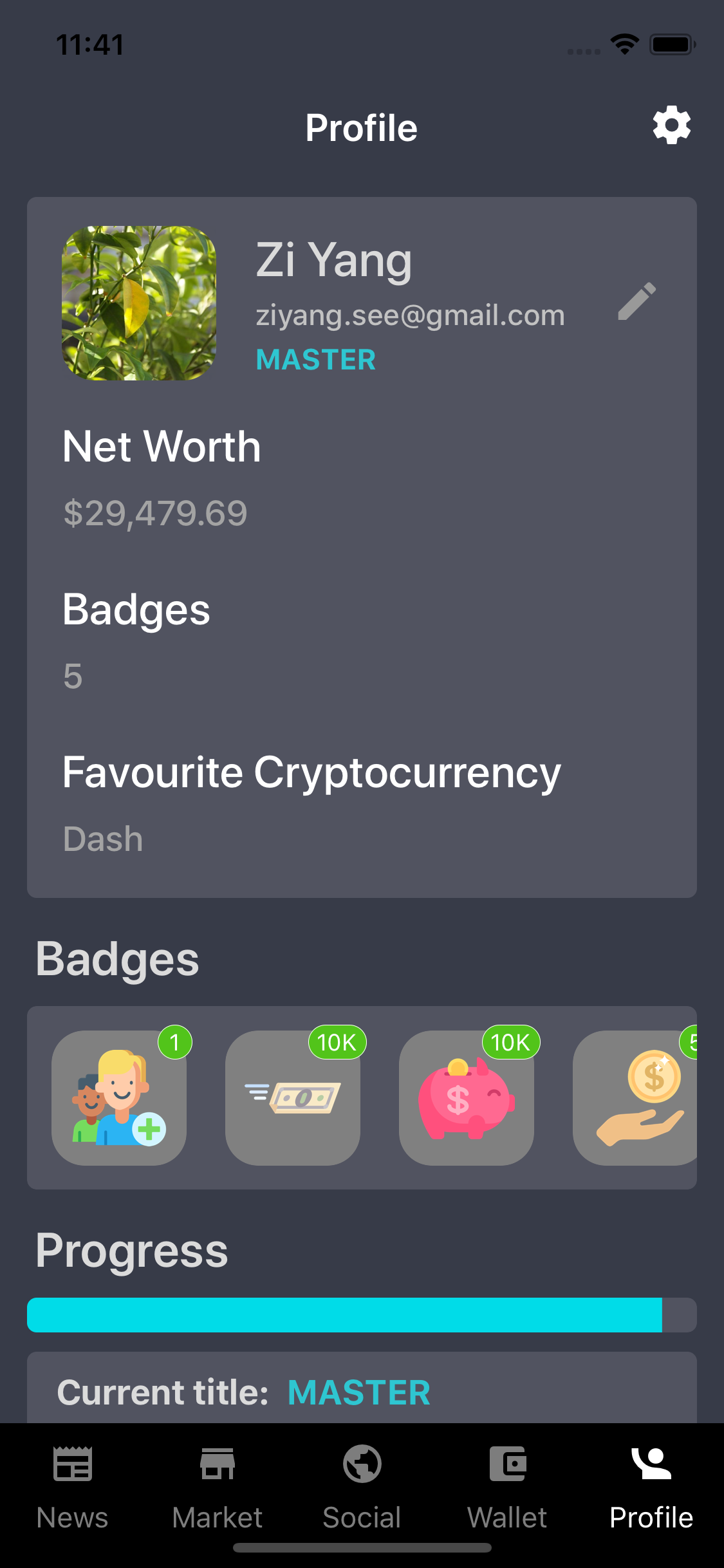
Task: Switch to the Wallet tab
Action: point(507,1487)
